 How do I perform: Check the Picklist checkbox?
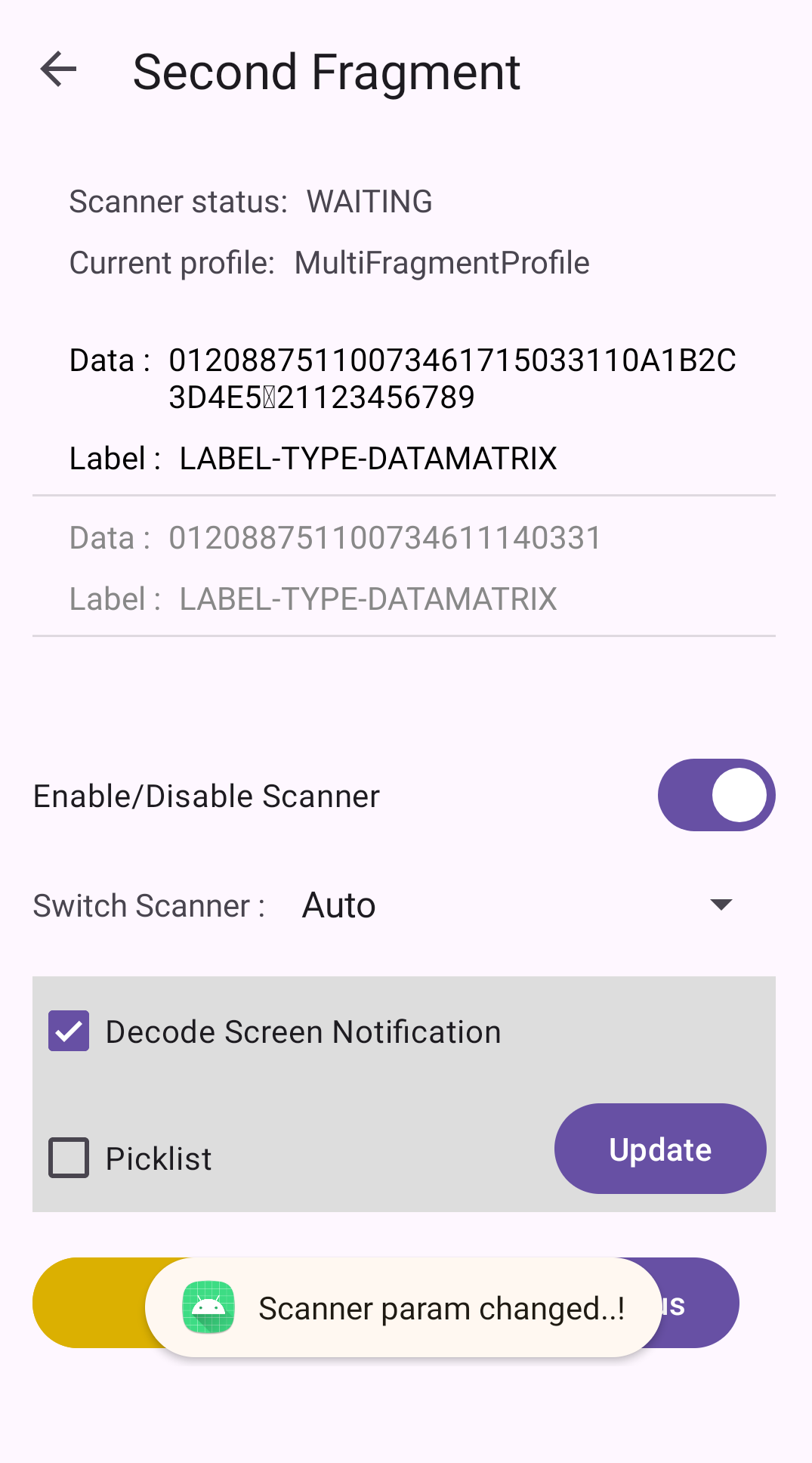click(x=69, y=1158)
